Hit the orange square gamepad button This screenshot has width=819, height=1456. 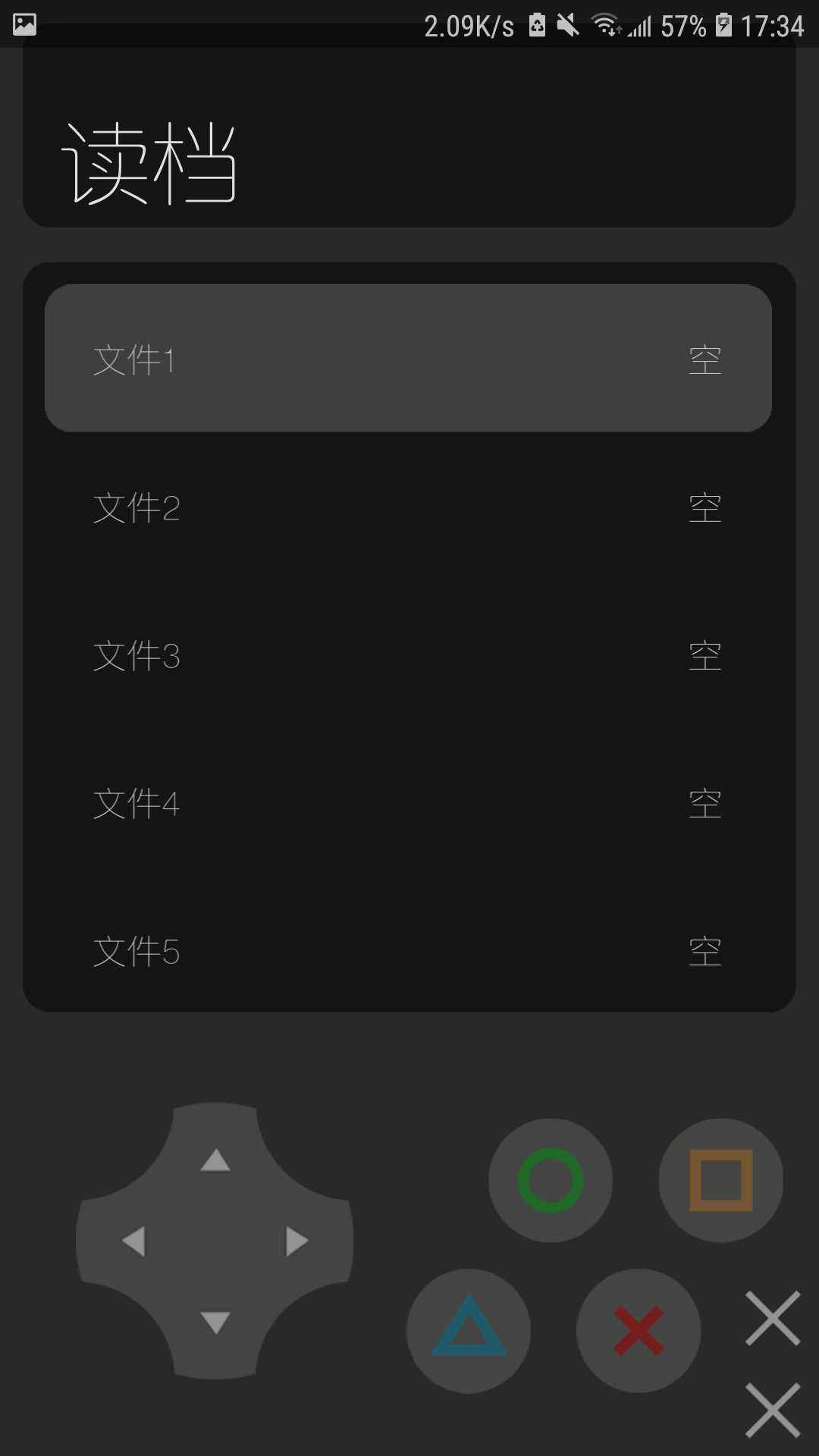pyautogui.click(x=720, y=1180)
